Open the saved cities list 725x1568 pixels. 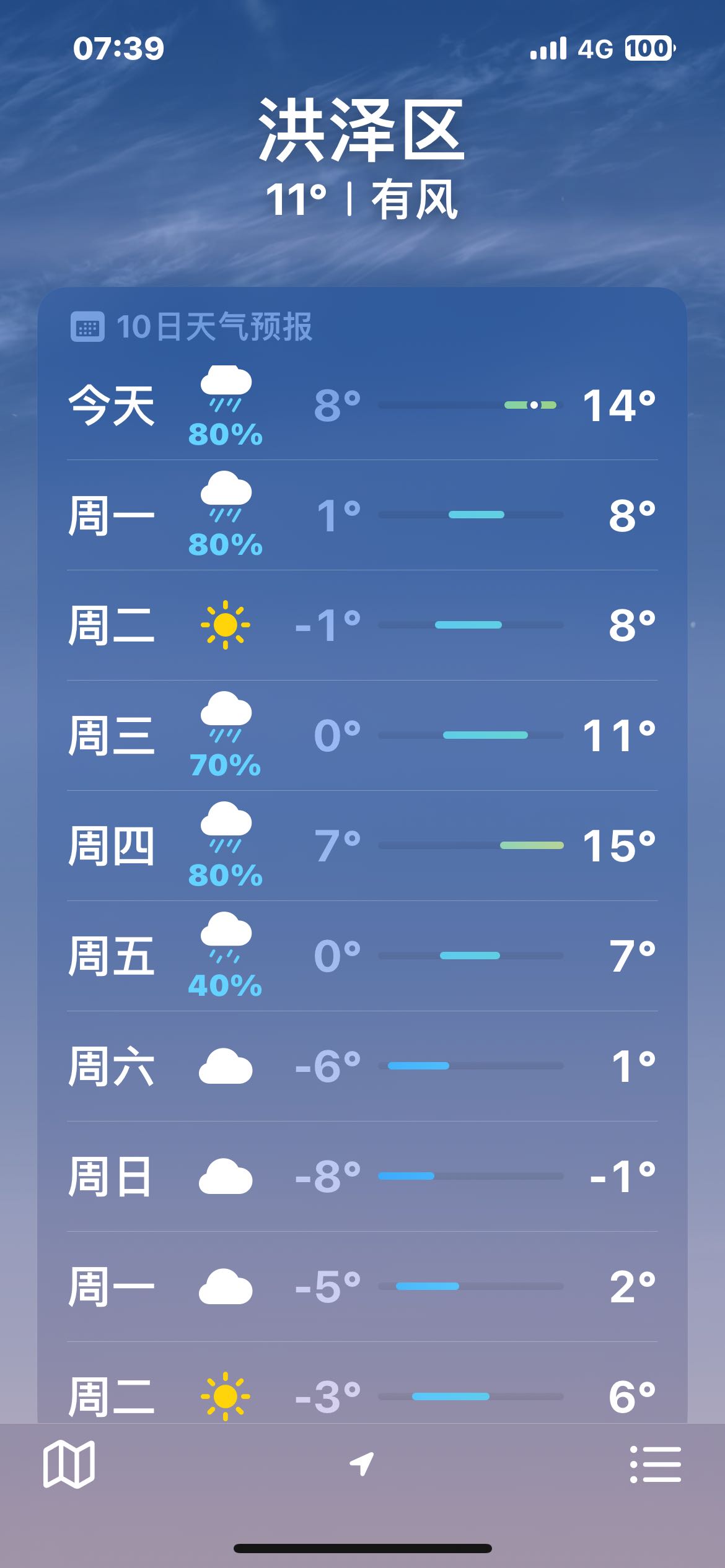point(656,1465)
